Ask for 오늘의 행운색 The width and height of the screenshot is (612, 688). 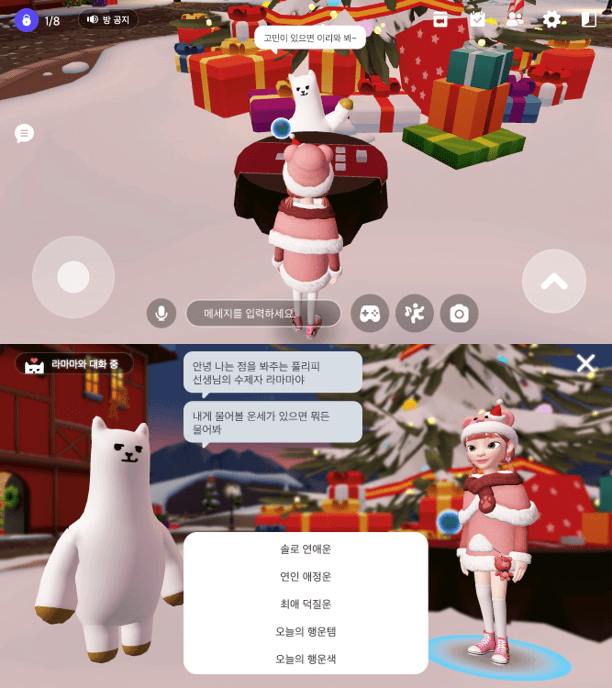point(305,659)
